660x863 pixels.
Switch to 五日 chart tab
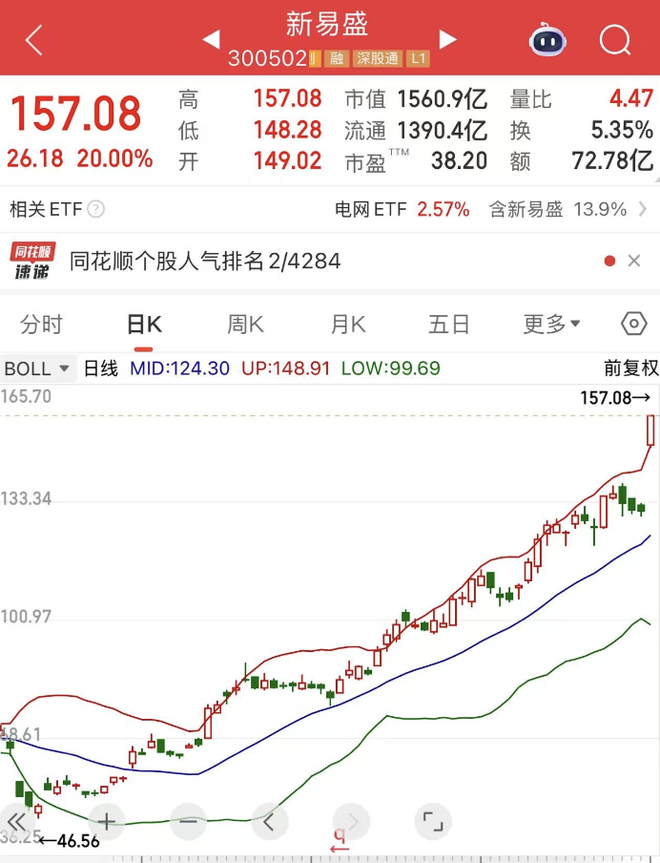pos(449,324)
